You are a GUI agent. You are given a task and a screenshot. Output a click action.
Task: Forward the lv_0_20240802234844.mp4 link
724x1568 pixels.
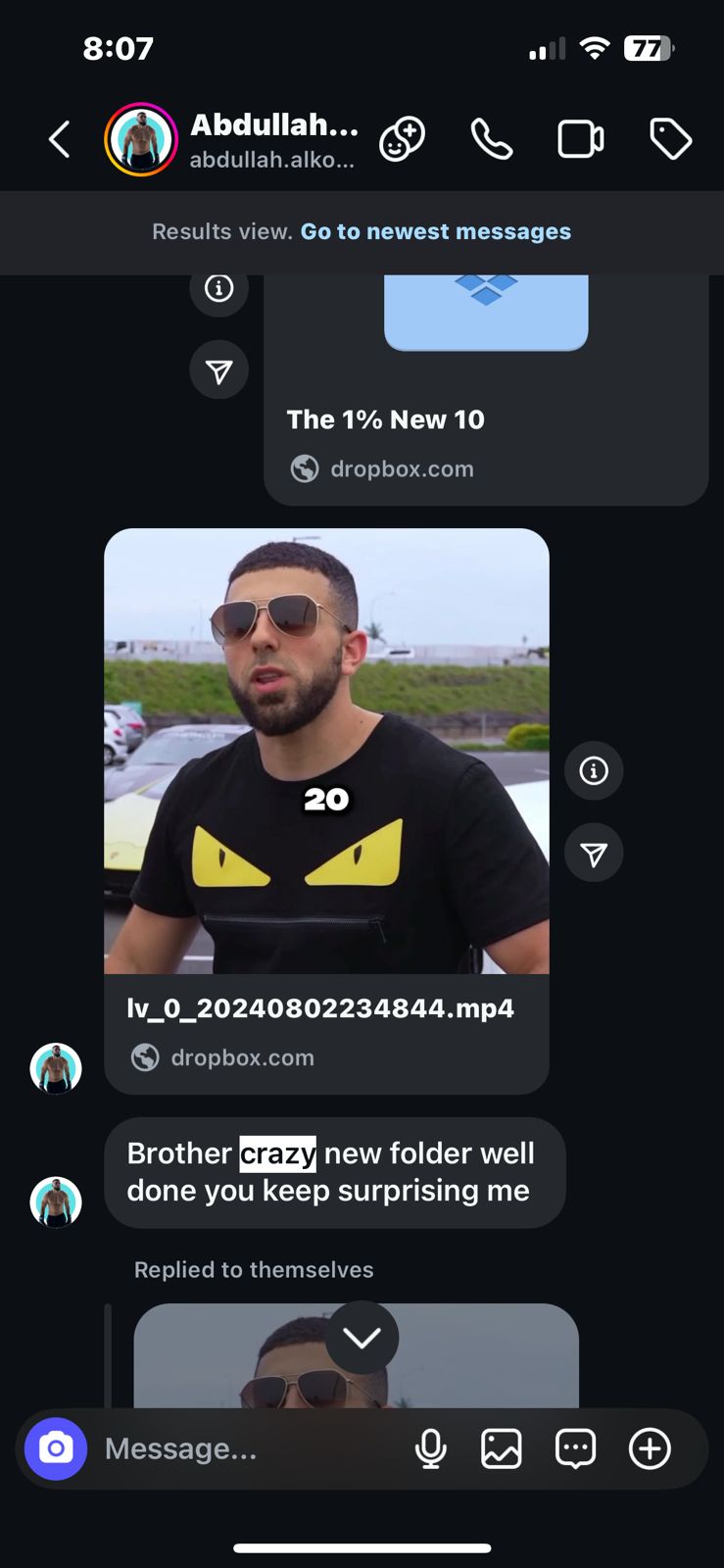[594, 855]
